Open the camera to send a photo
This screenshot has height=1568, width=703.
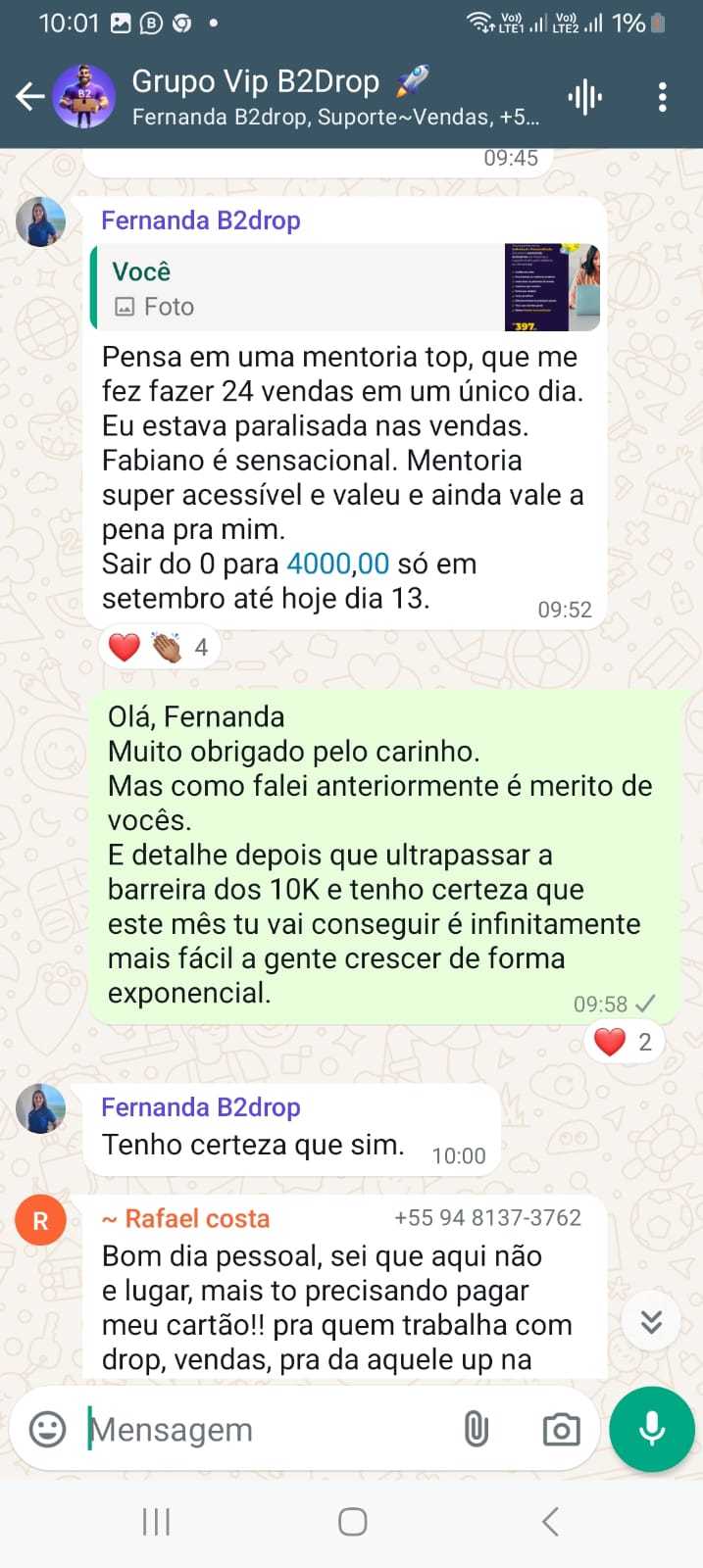561,1430
